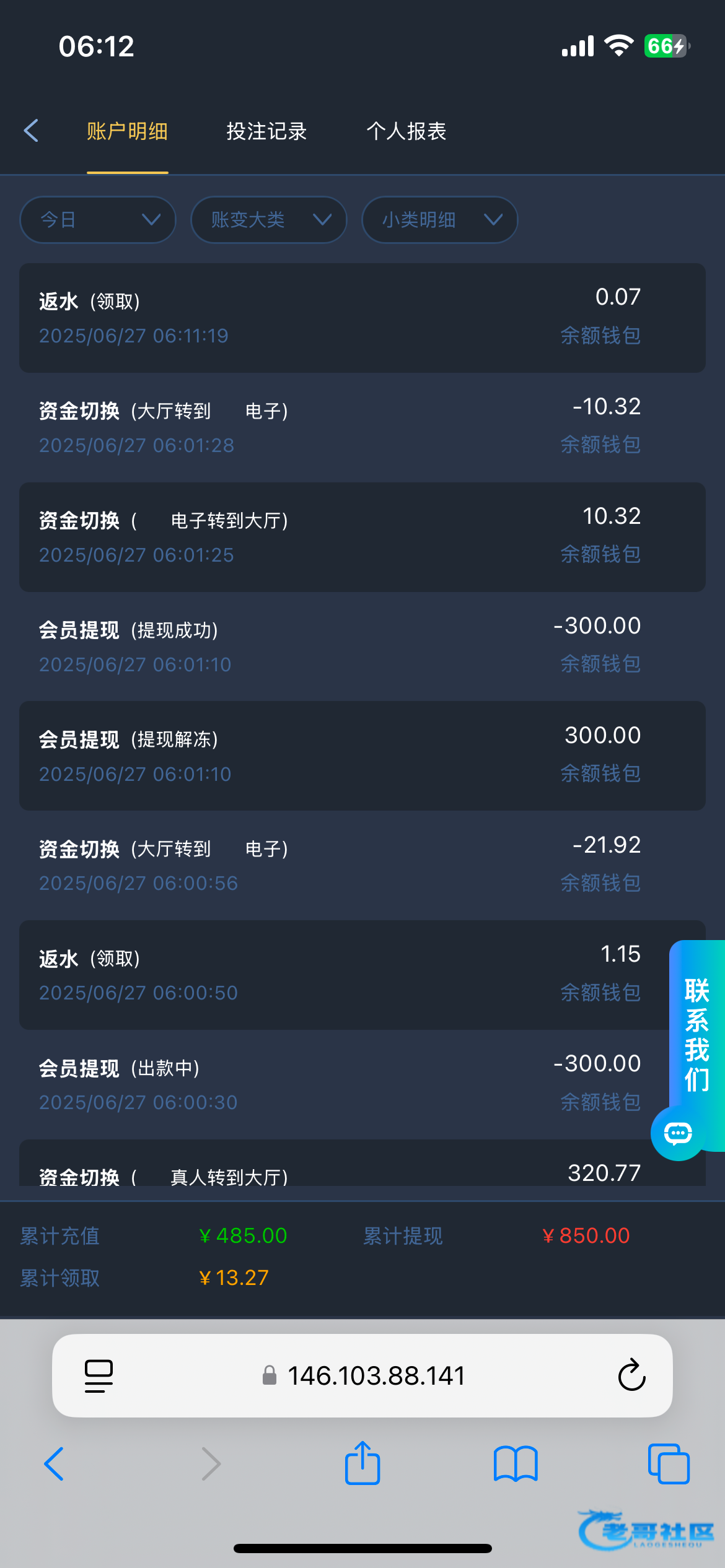The image size is (725, 1568).
Task: Tap the in-app back arrow at the top
Action: pyautogui.click(x=31, y=131)
